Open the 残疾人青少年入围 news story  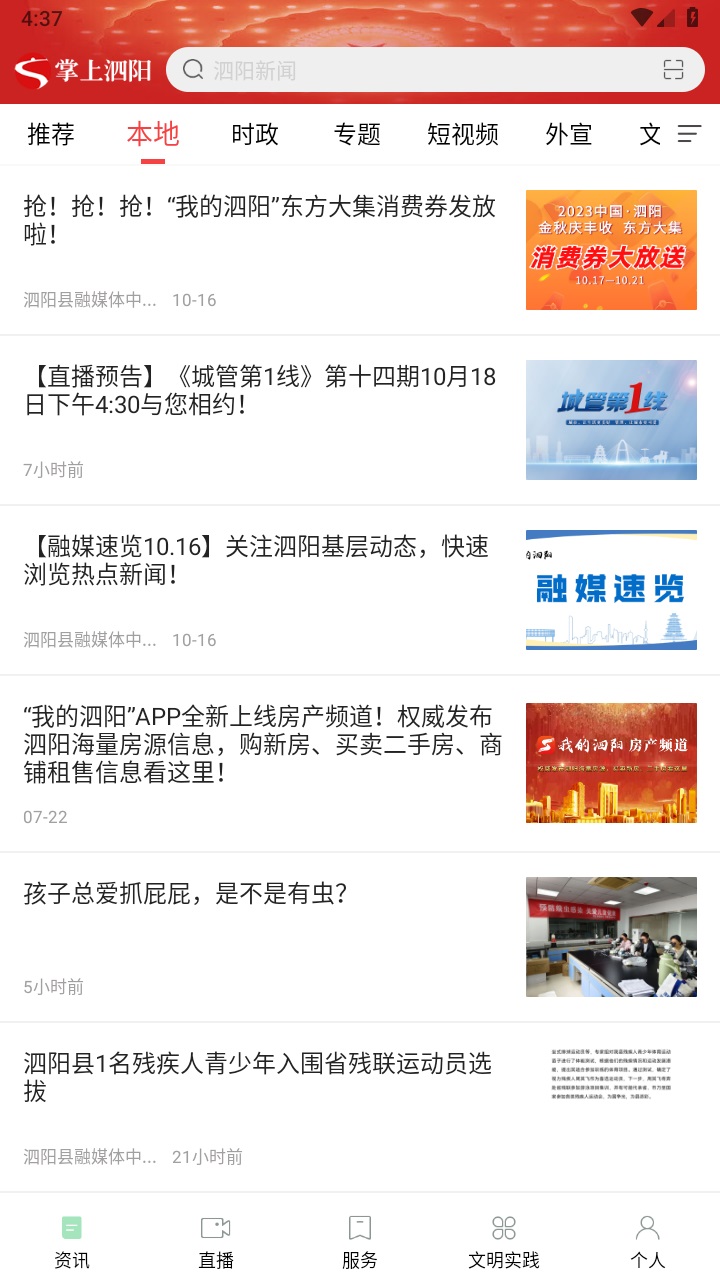[x=260, y=1077]
